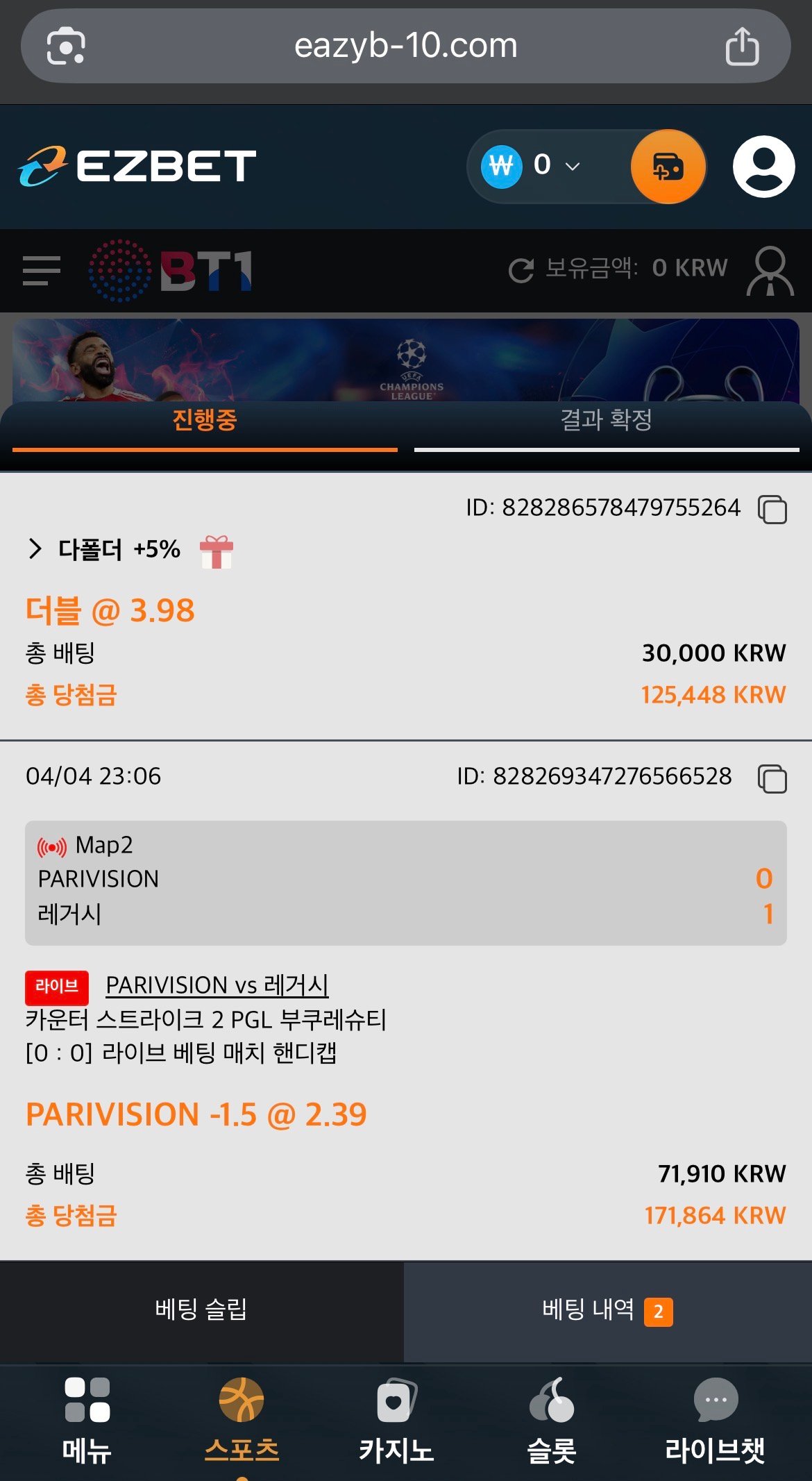Copy bet ID 828269347276566528

coord(772,778)
